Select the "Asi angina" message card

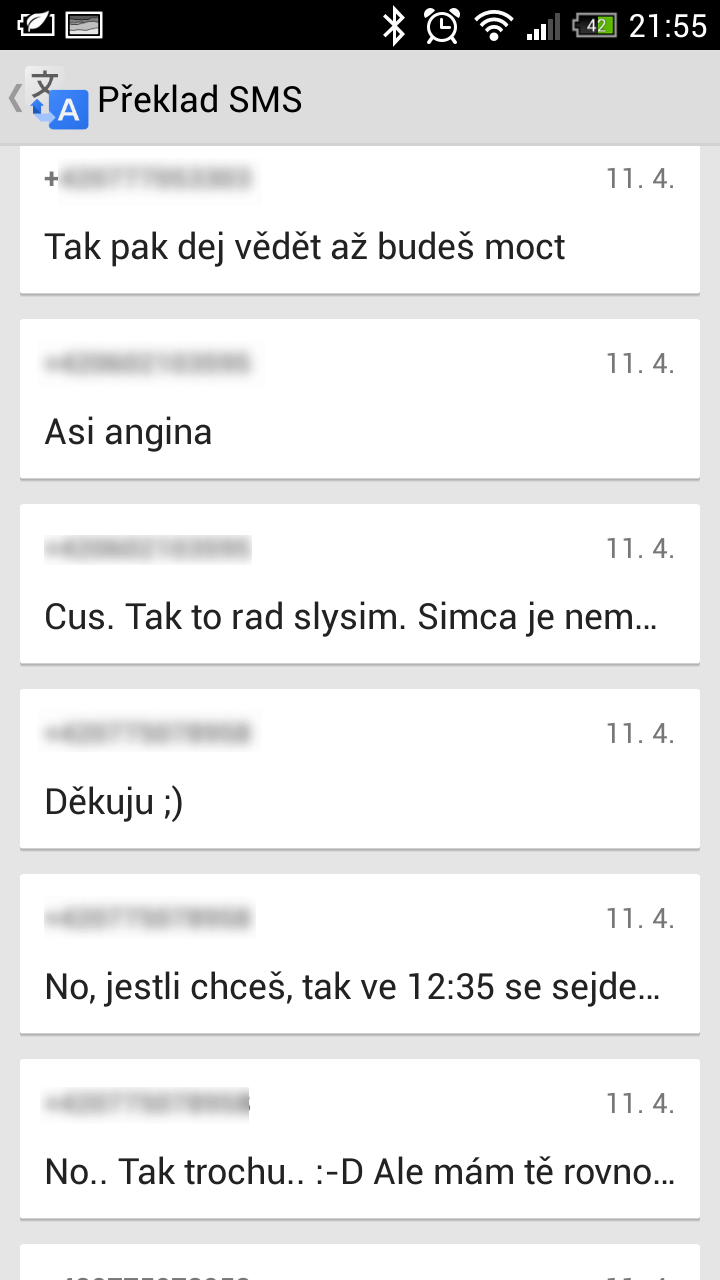(360, 399)
